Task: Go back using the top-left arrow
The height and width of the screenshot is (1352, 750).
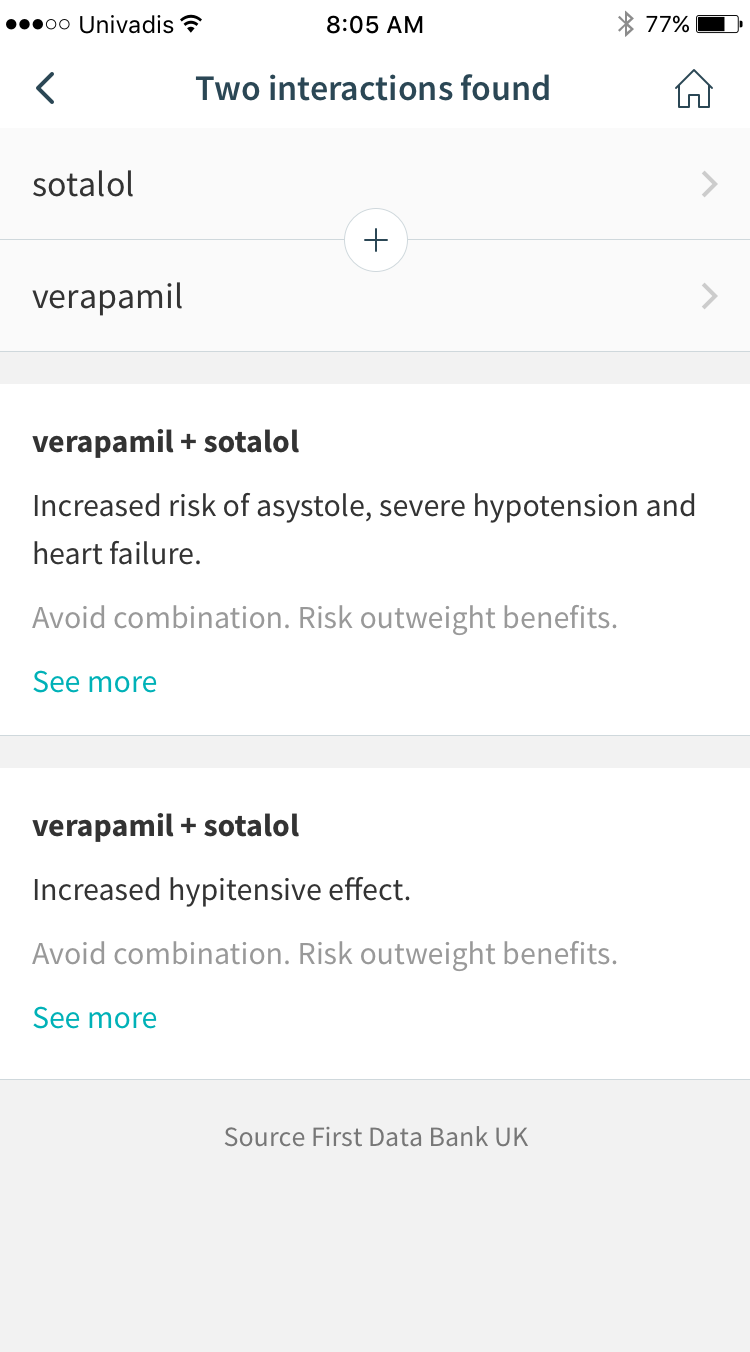Action: tap(45, 88)
